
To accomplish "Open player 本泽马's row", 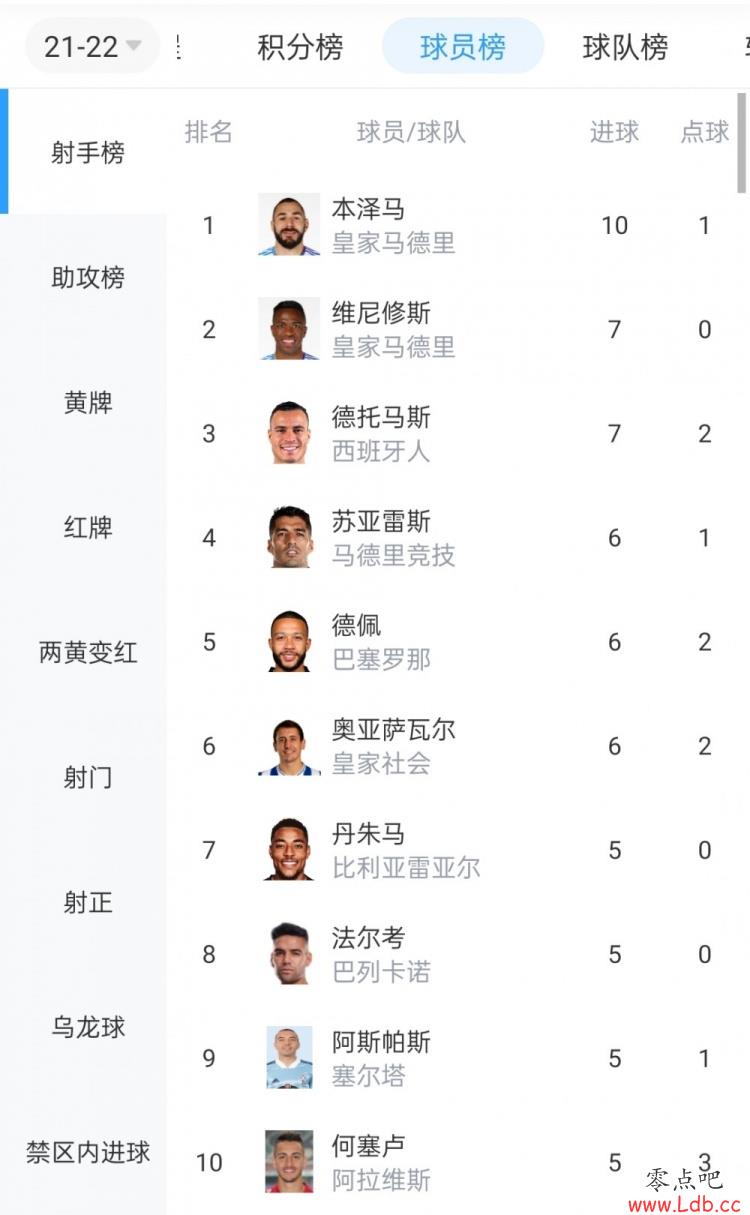I will [x=368, y=225].
